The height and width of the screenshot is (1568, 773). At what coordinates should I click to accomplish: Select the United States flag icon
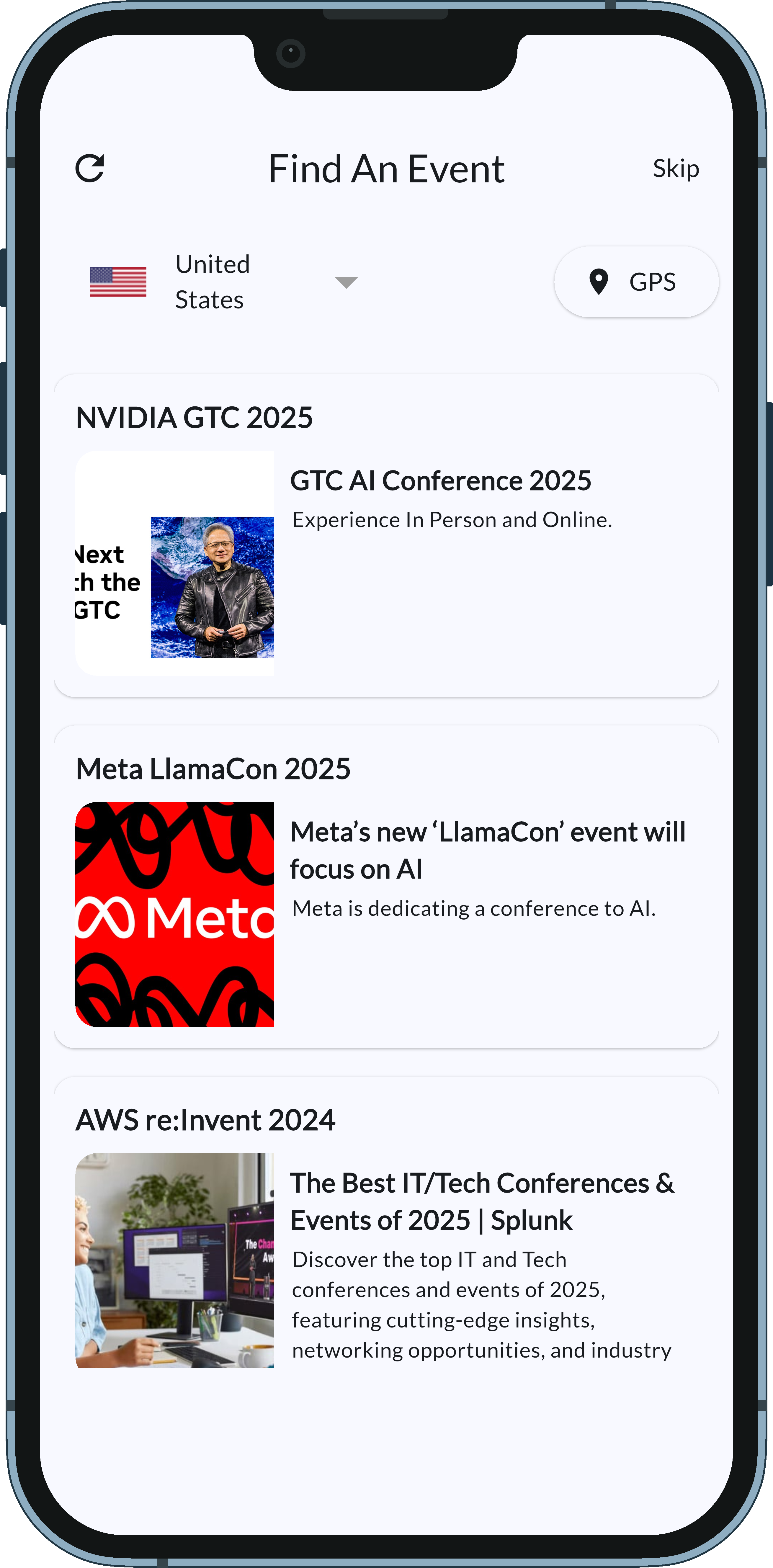(118, 281)
